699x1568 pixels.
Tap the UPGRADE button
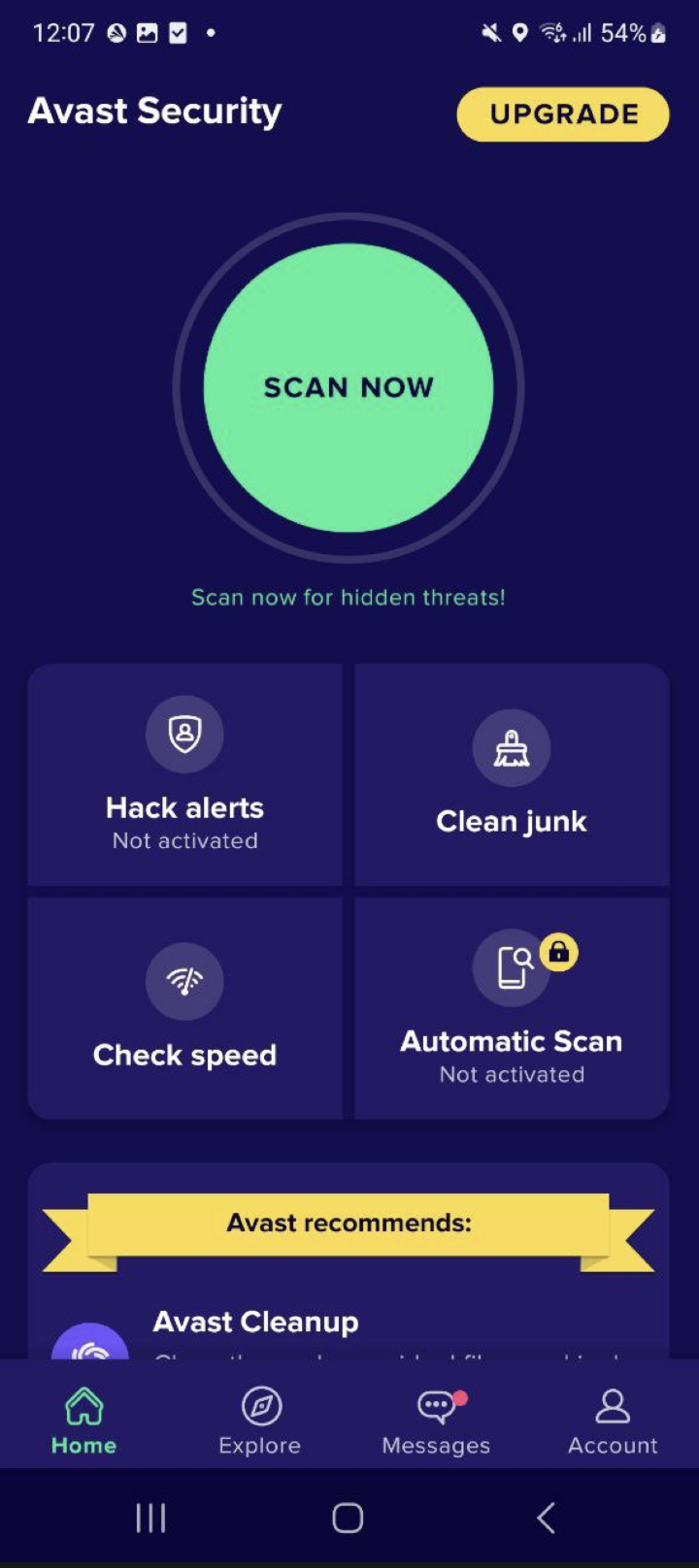coord(563,114)
